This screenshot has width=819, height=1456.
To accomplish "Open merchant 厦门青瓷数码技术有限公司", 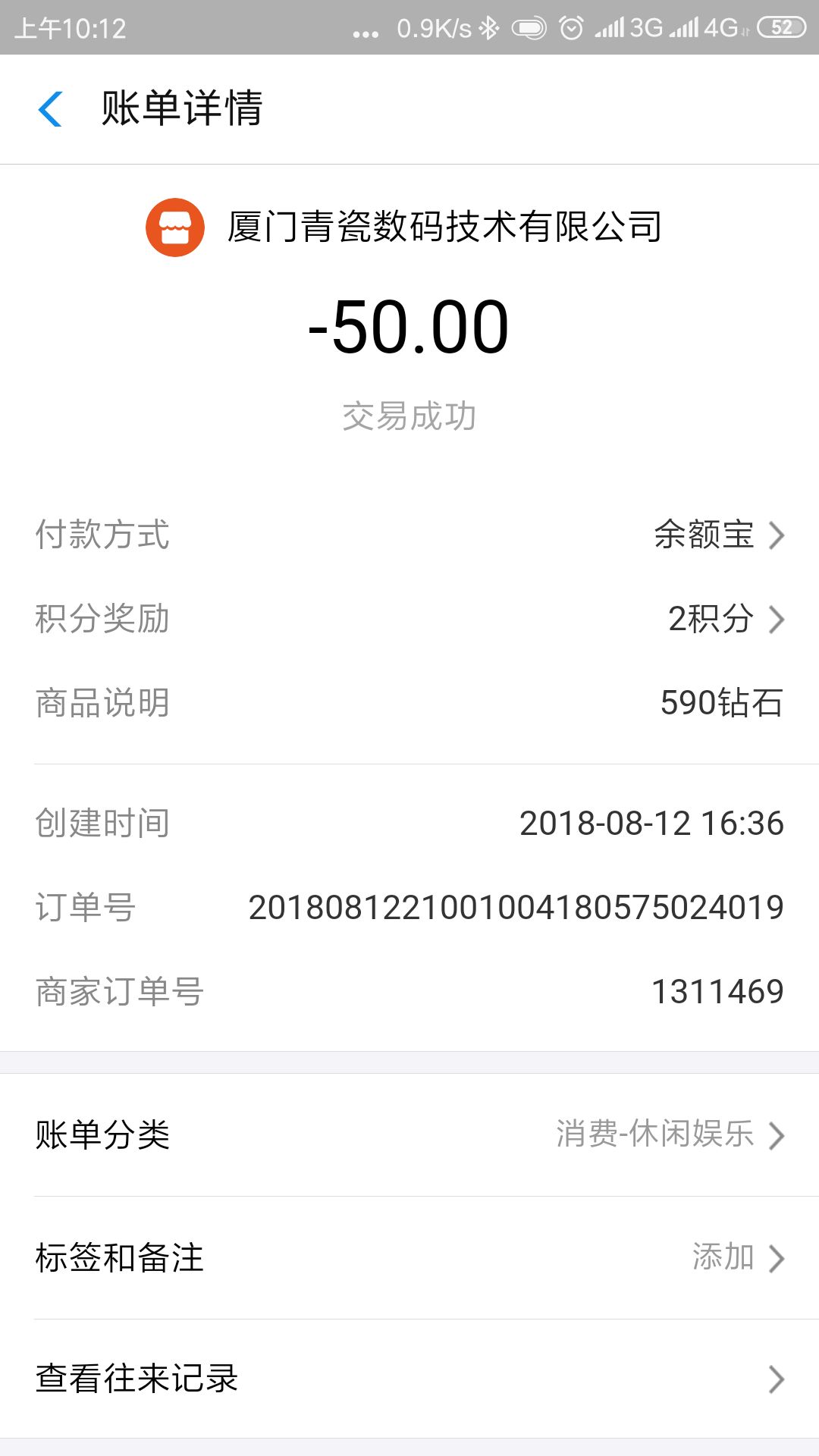I will 444,227.
